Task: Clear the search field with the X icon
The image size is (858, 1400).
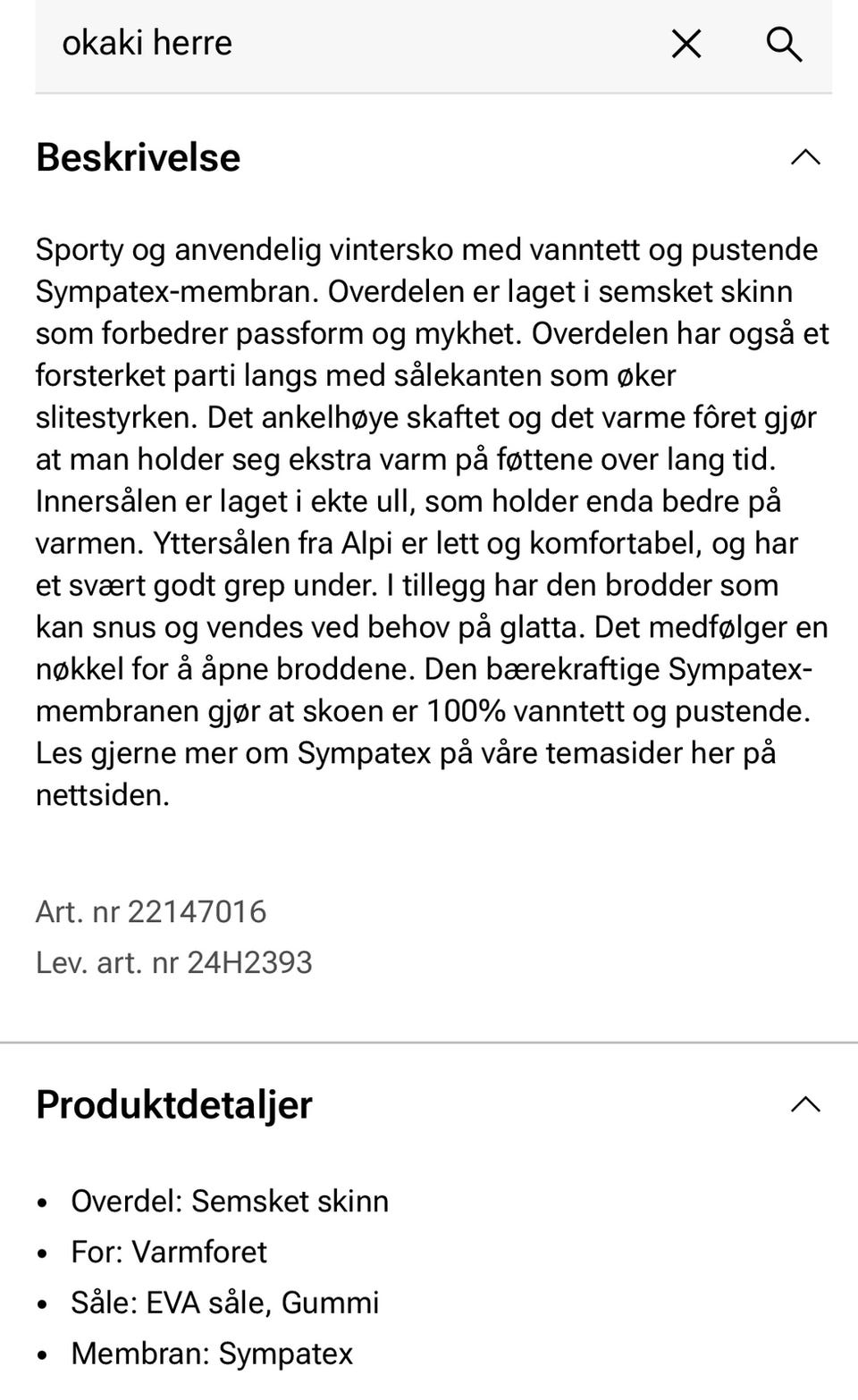Action: click(x=685, y=44)
